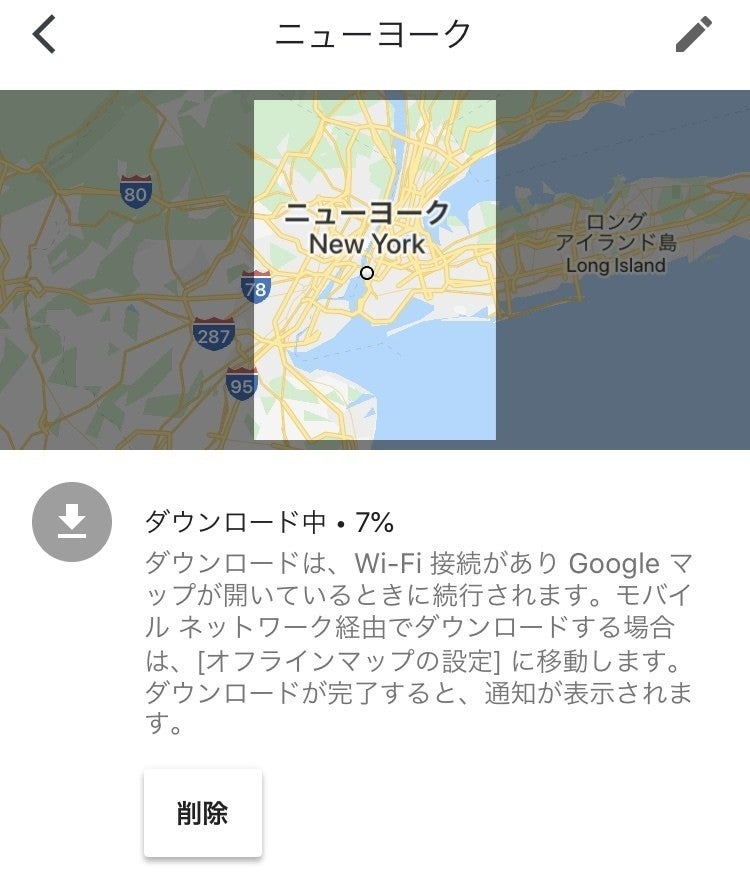Image resolution: width=750 pixels, height=883 pixels.
Task: Open the New York map preview
Action: [374, 270]
